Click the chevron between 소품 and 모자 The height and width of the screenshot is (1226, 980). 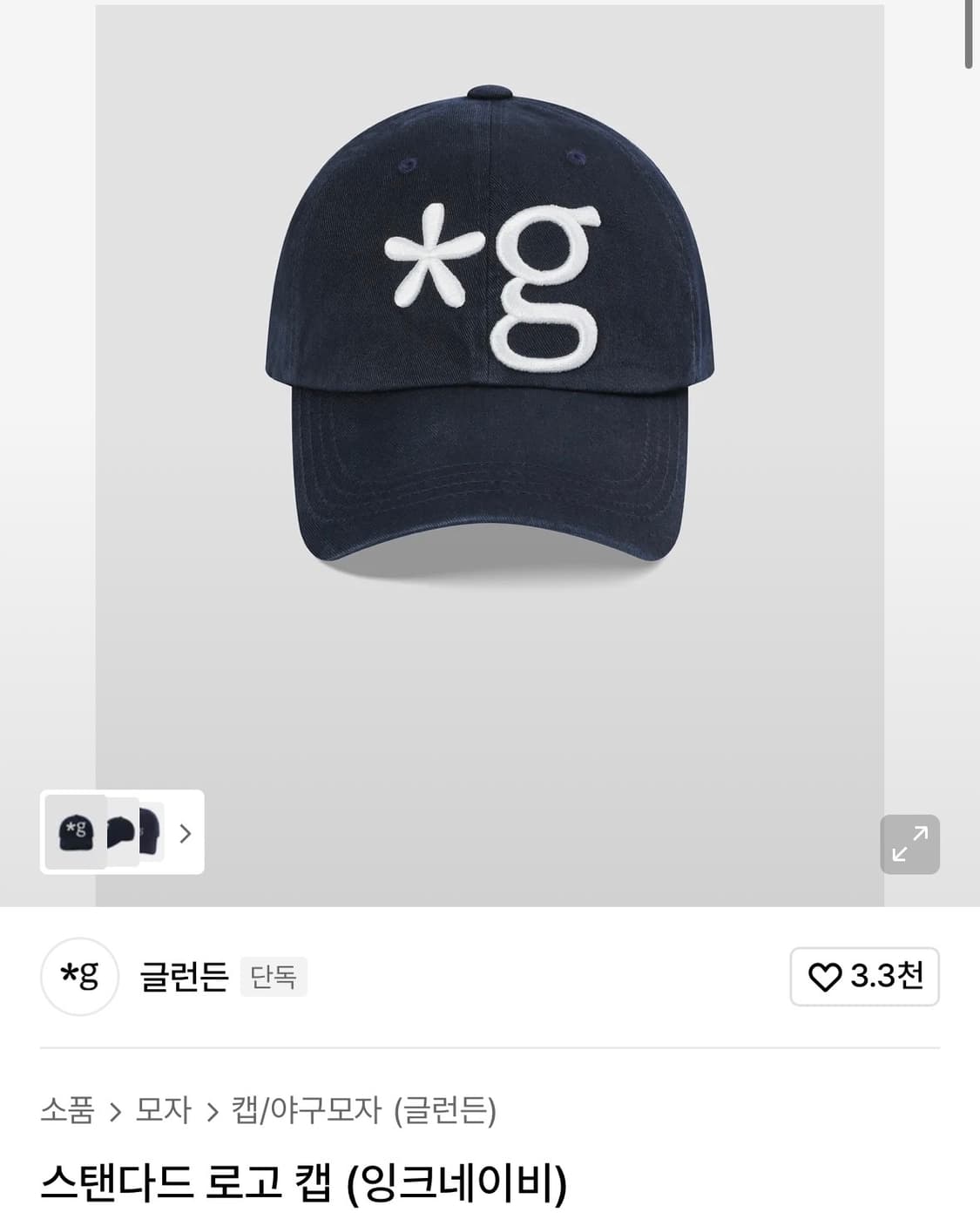click(118, 1111)
